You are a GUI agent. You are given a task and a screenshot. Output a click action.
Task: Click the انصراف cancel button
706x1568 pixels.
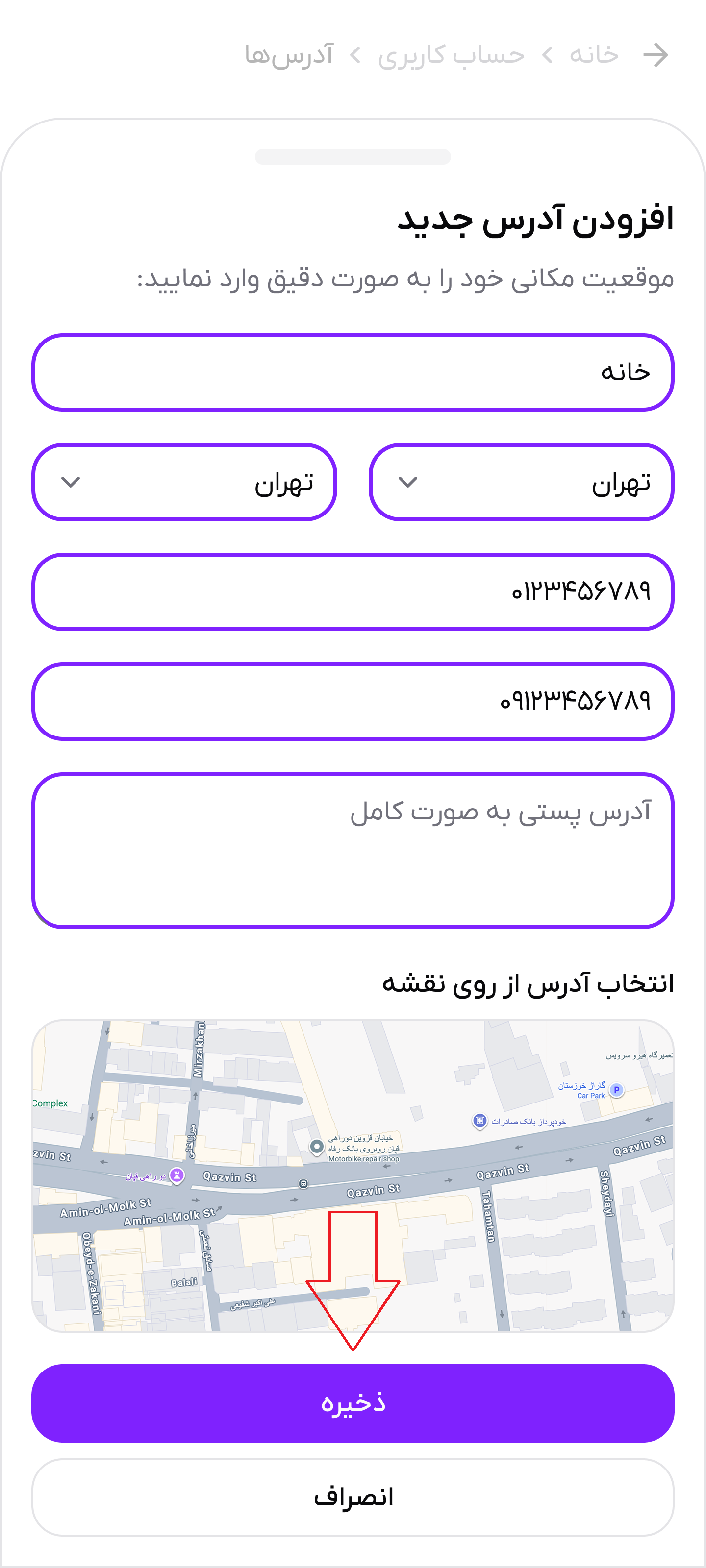(353, 1496)
